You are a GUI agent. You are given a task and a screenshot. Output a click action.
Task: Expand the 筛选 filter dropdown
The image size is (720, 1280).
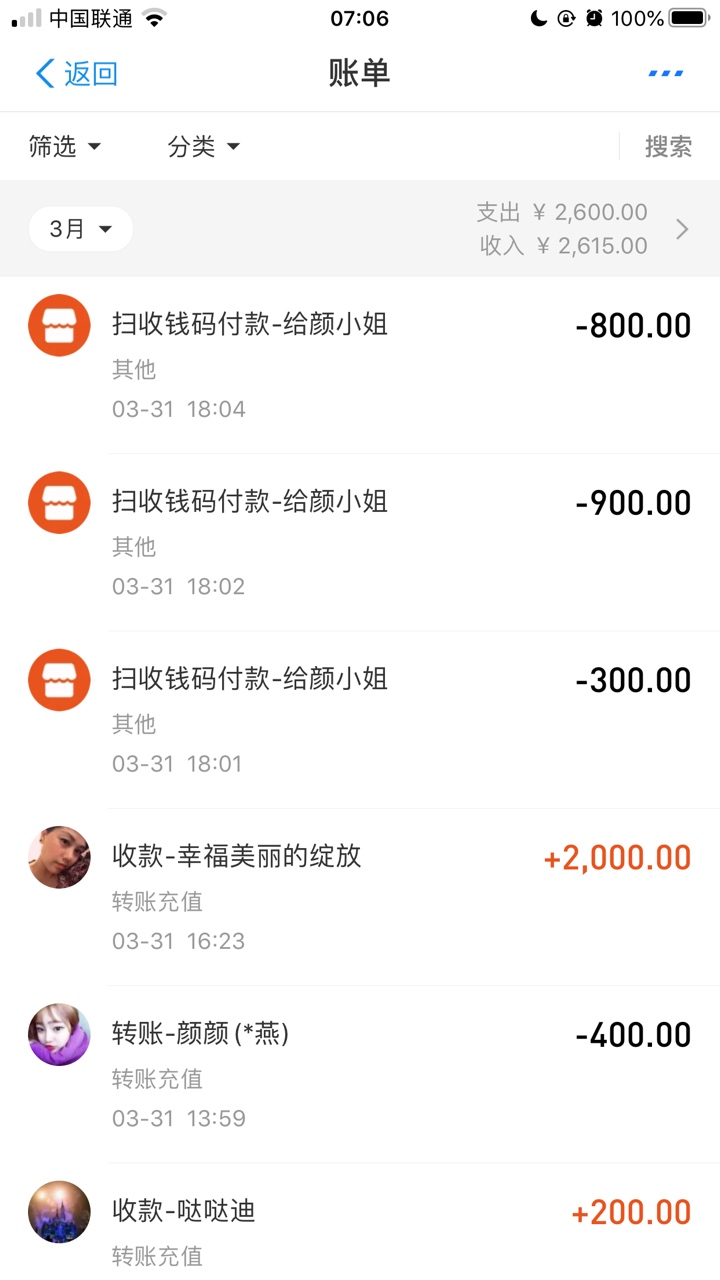(x=65, y=147)
